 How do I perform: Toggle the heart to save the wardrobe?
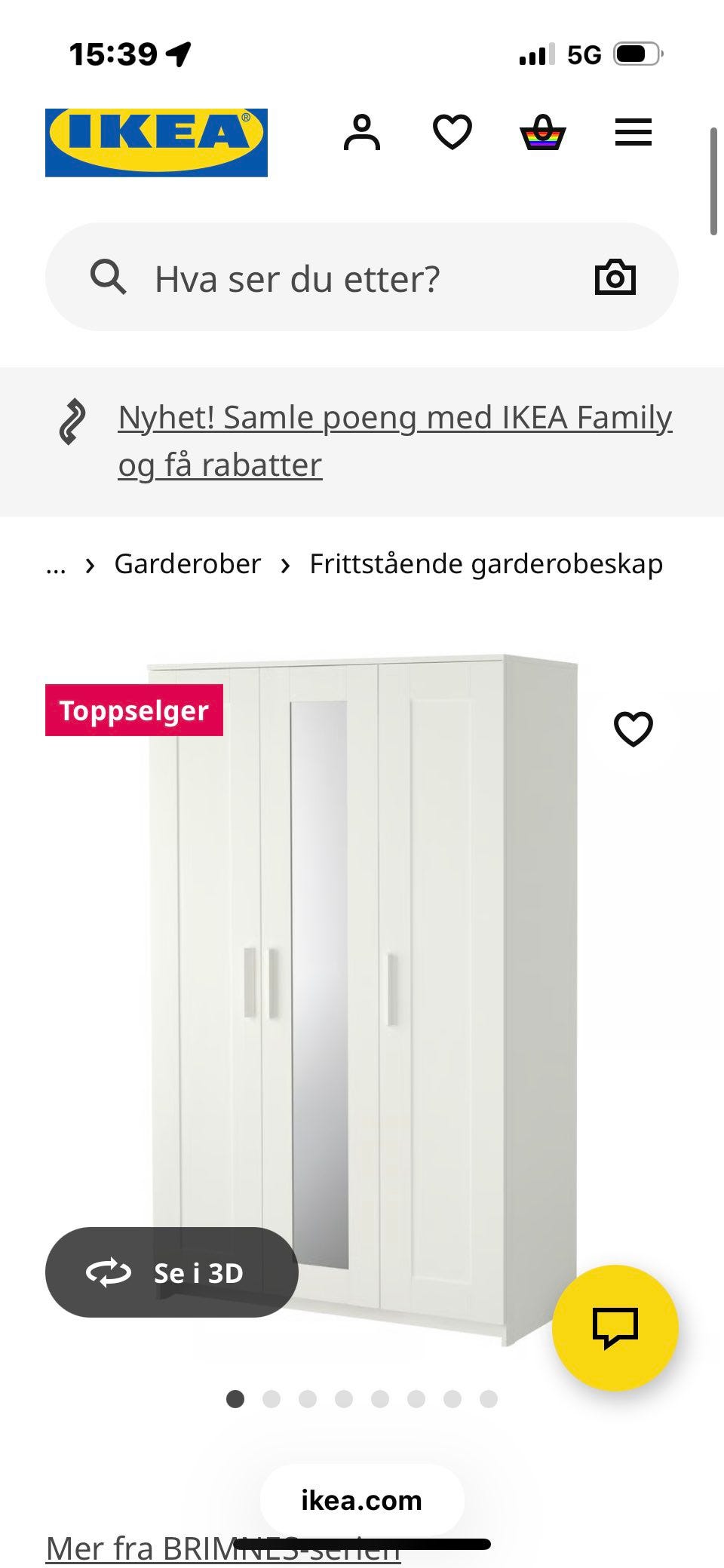[634, 728]
